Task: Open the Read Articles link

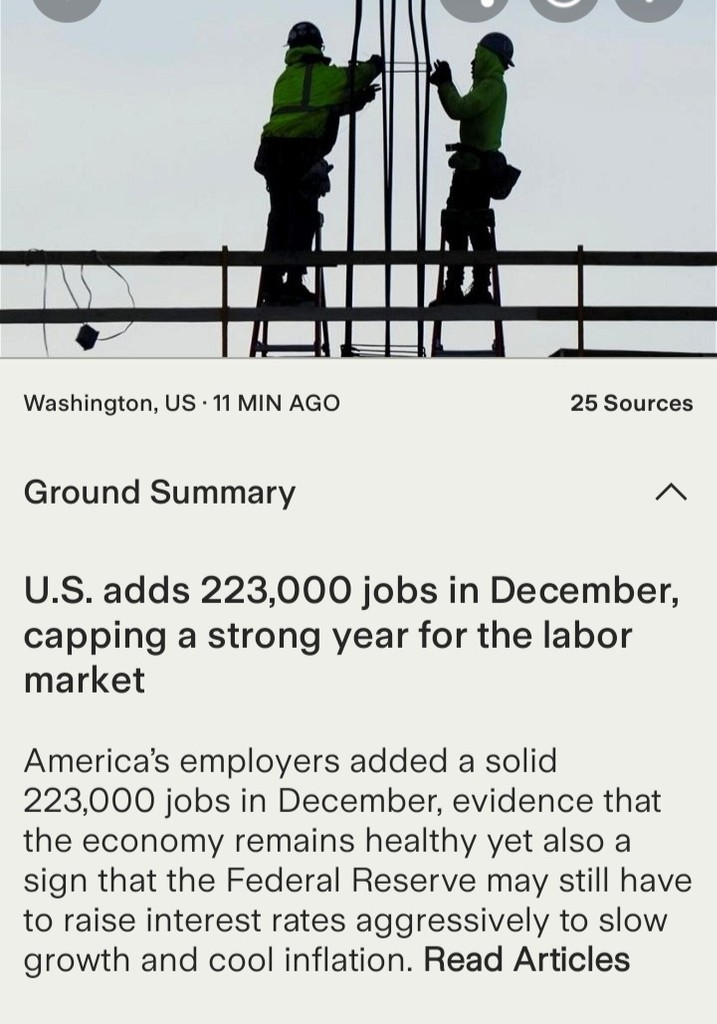Action: pyautogui.click(x=527, y=960)
